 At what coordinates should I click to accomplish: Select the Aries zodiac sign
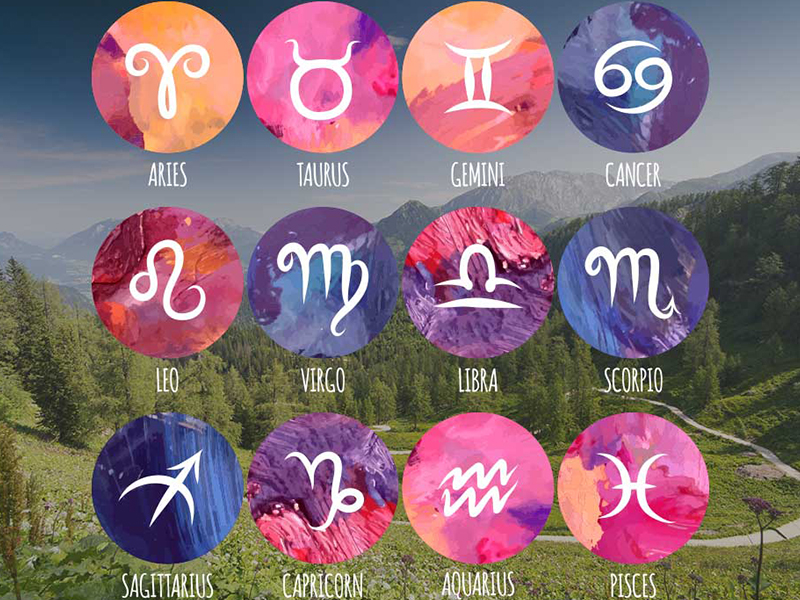coord(167,77)
